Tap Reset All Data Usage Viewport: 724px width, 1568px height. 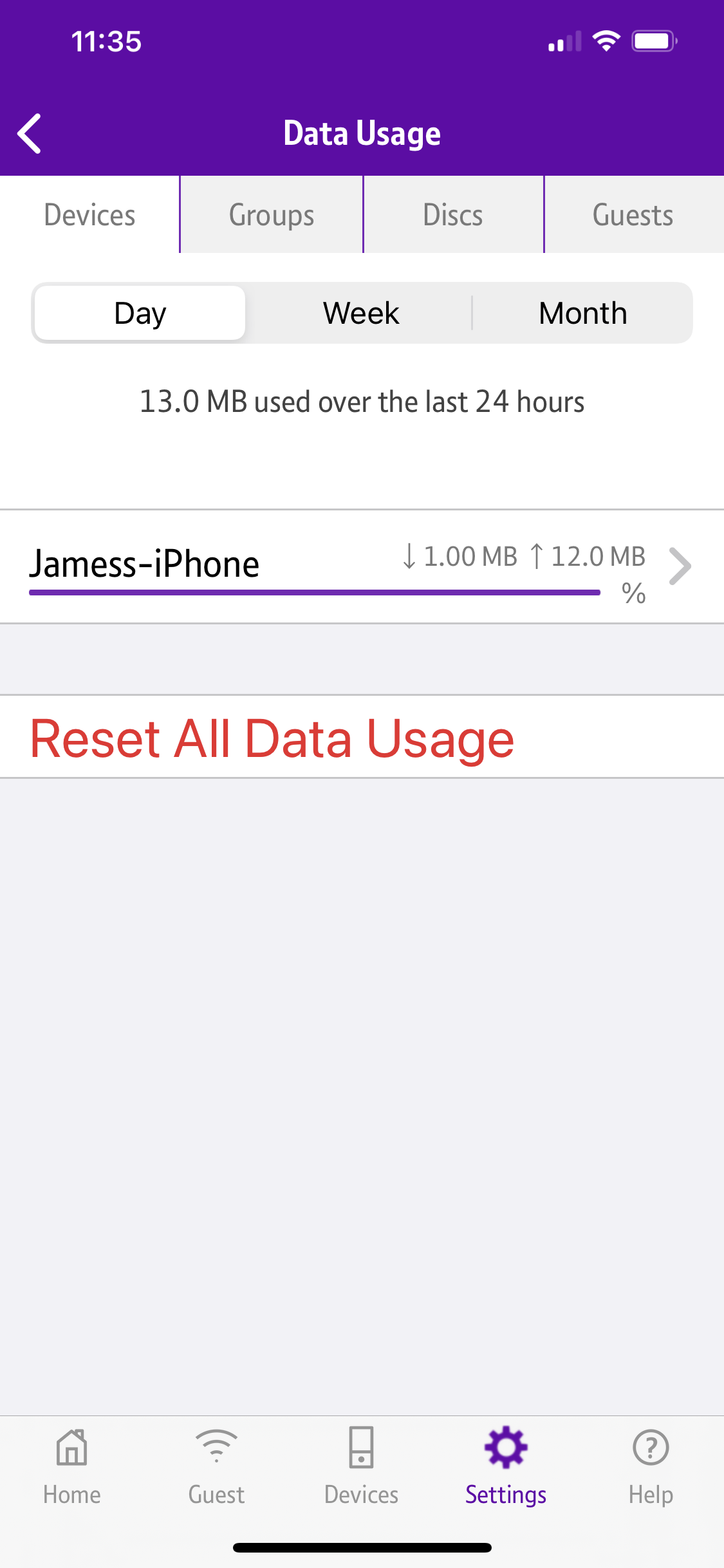272,738
